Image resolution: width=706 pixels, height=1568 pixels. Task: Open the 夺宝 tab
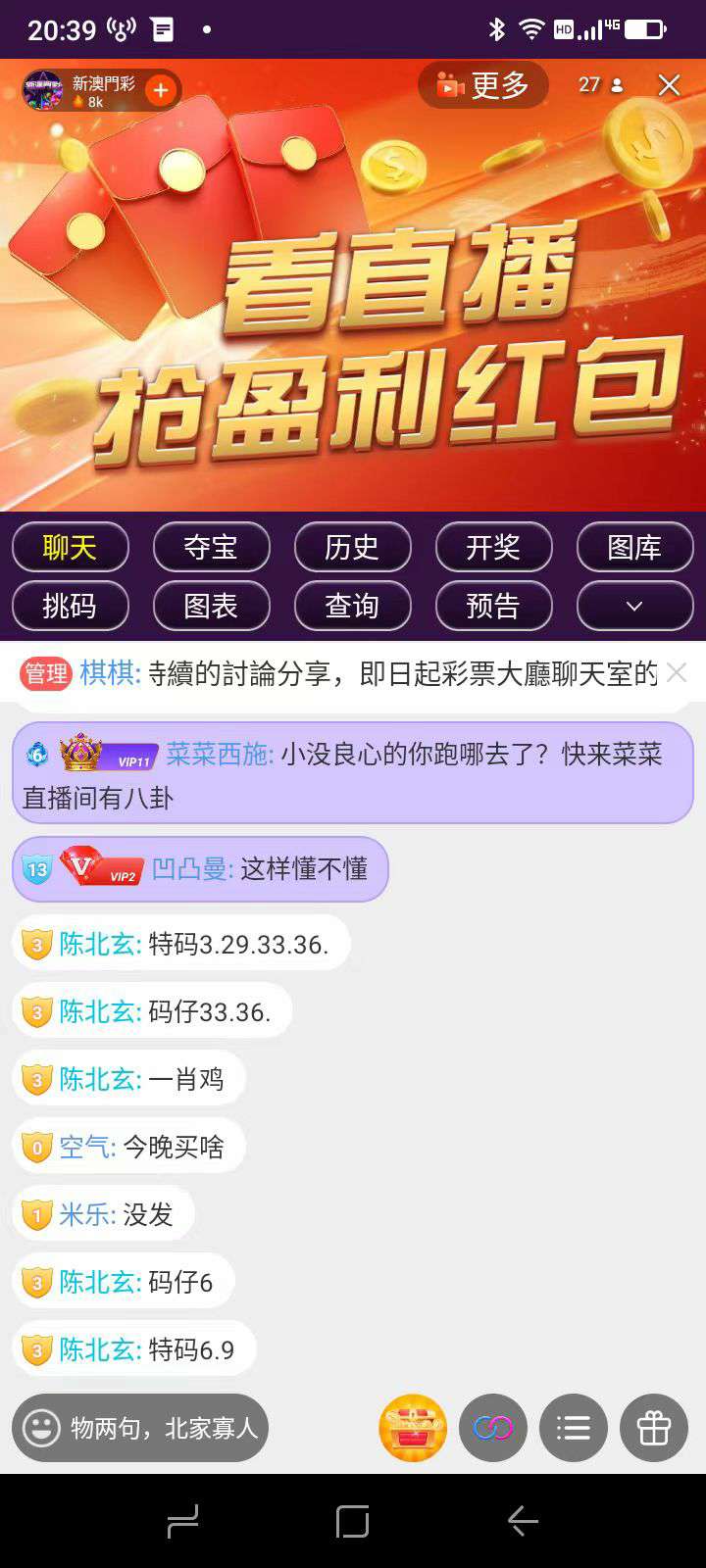[211, 547]
